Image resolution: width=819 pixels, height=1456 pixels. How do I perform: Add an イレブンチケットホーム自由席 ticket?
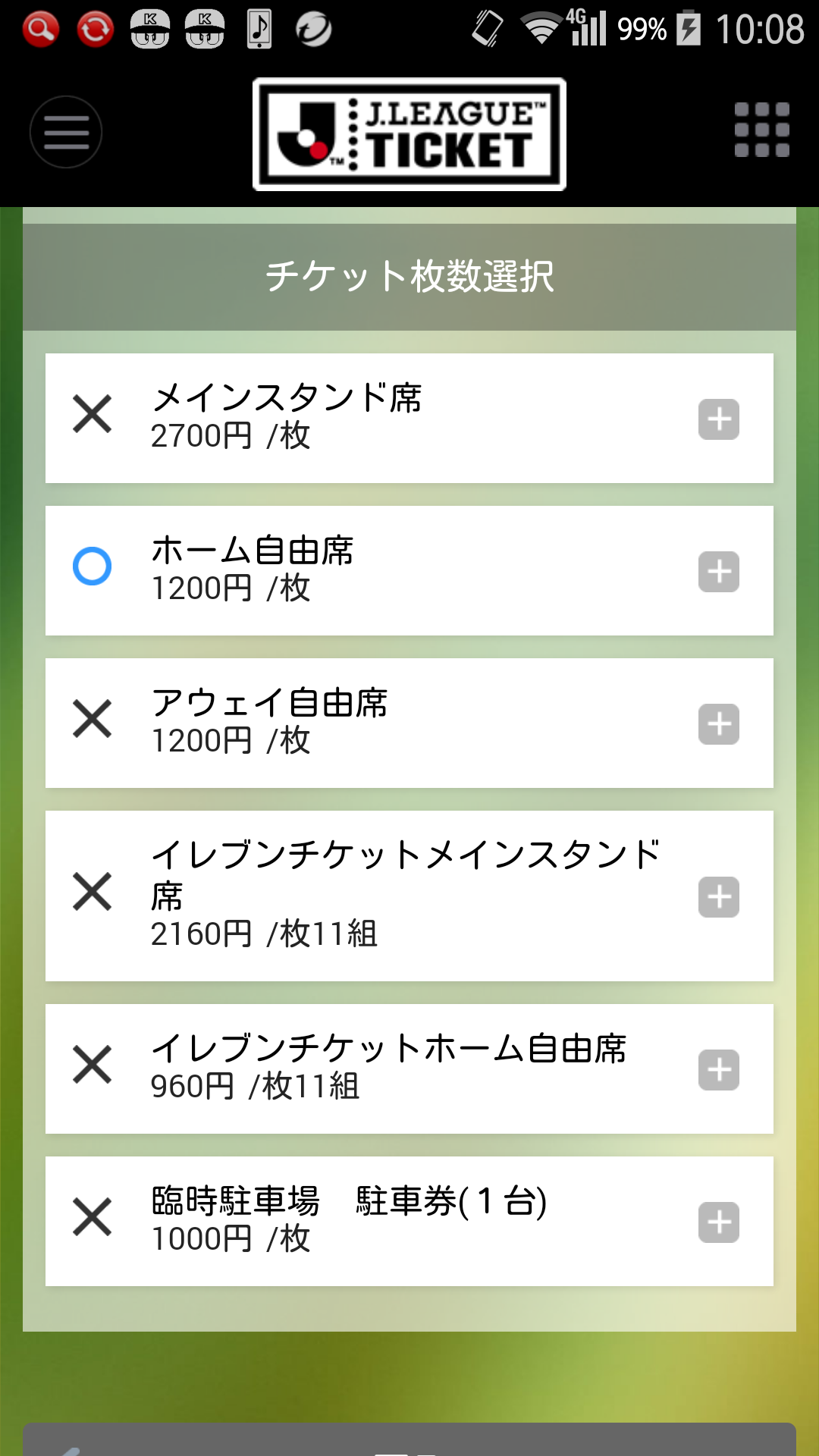click(718, 1070)
